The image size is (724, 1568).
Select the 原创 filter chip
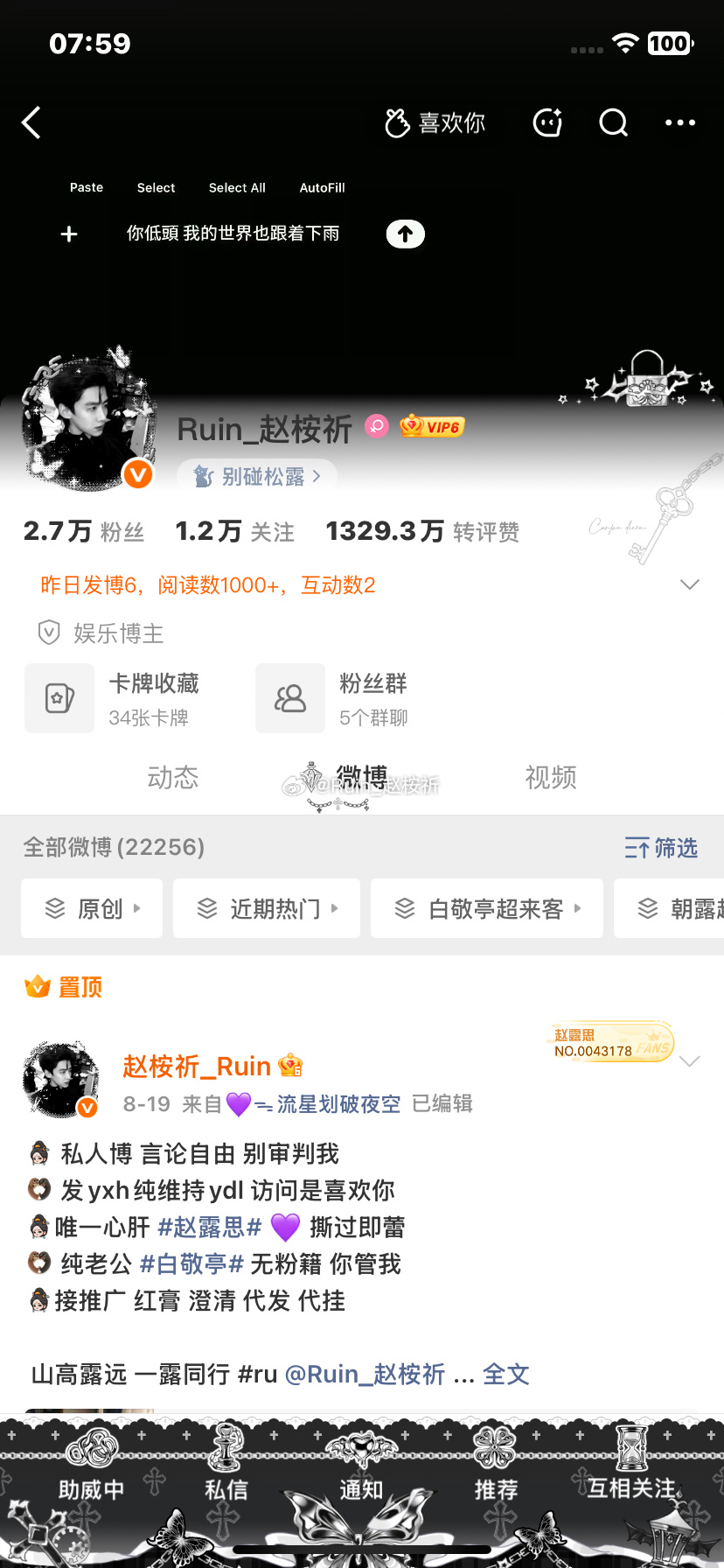(92, 908)
